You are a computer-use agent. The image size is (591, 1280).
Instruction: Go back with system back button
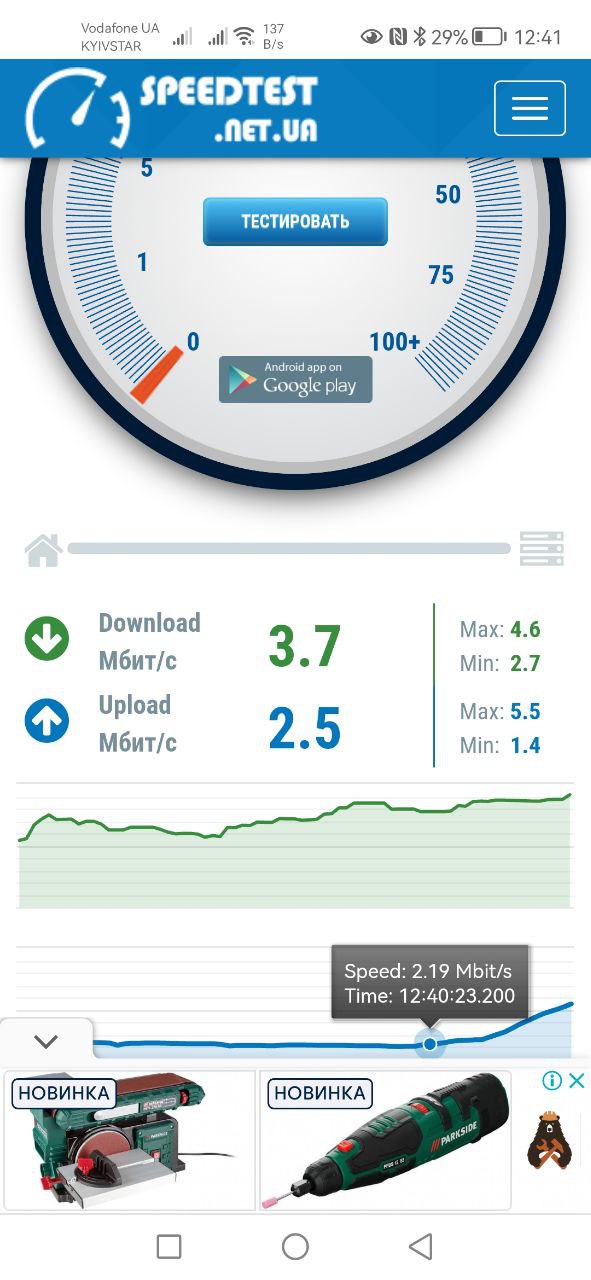pyautogui.click(x=421, y=1246)
